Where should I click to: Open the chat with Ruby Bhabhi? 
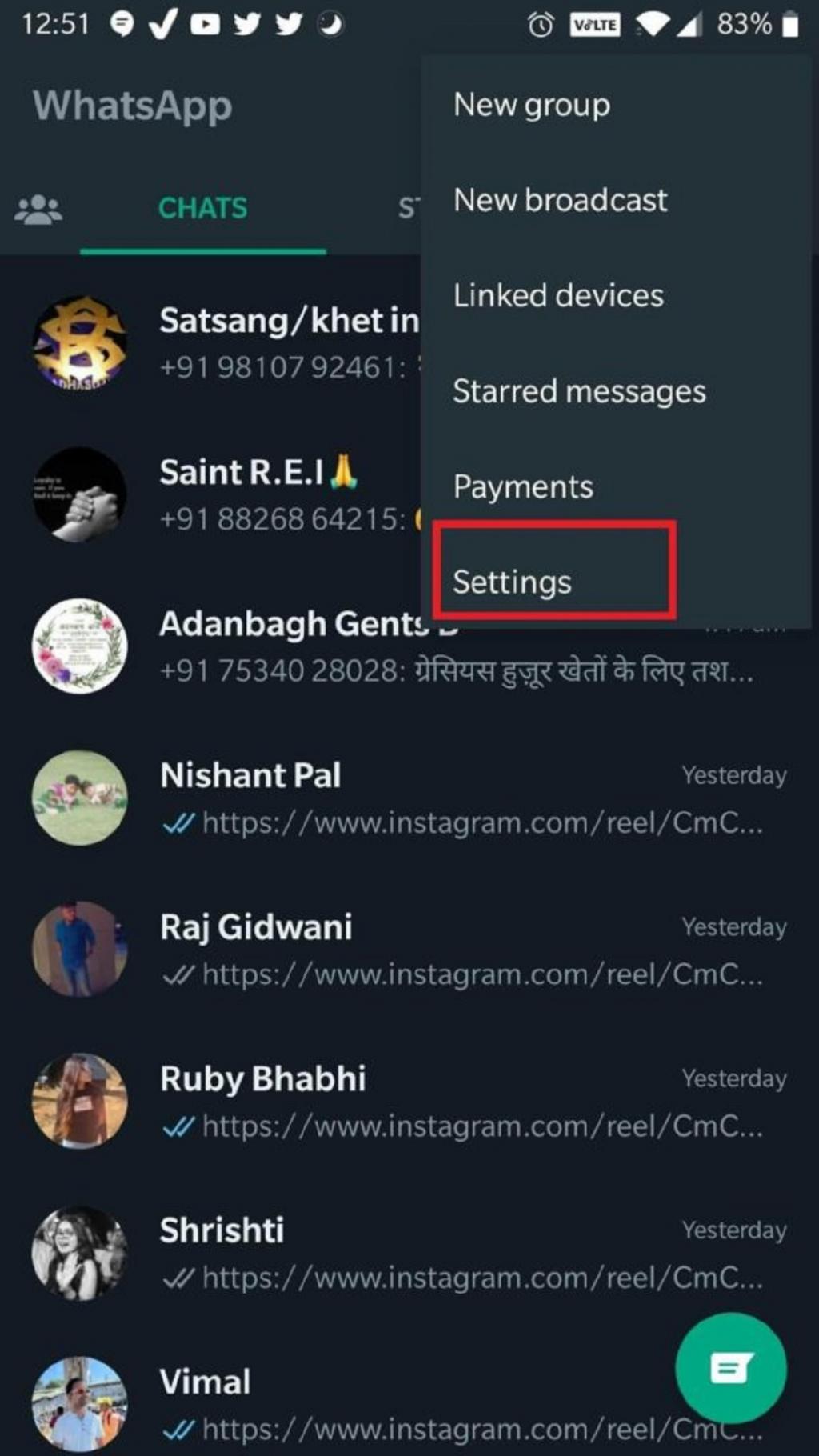pyautogui.click(x=409, y=1101)
